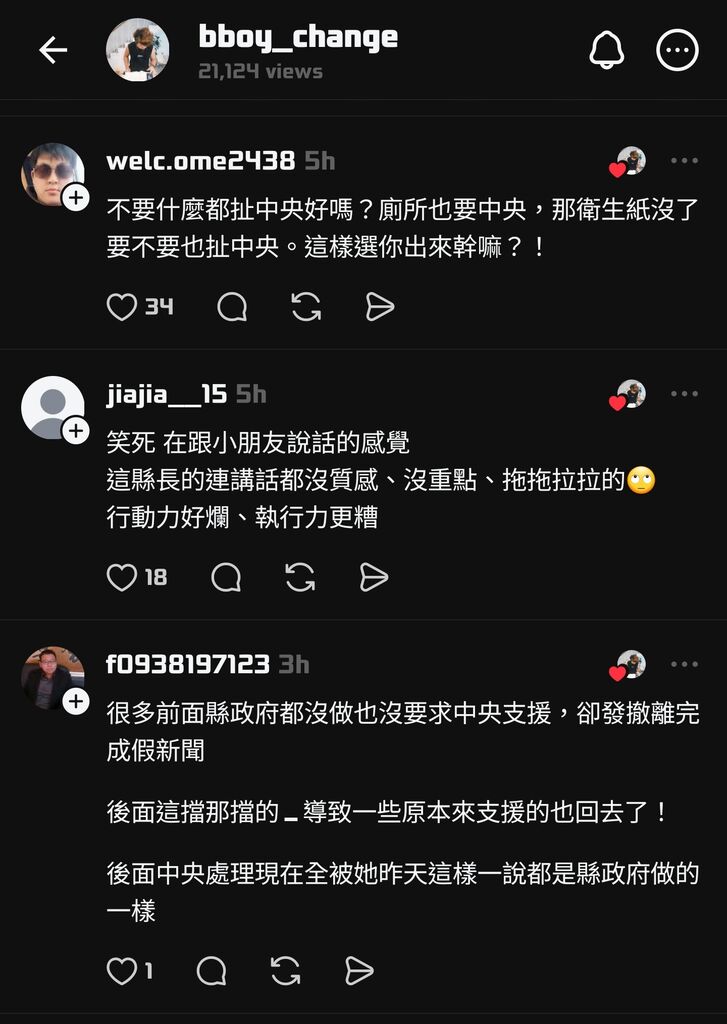Image resolution: width=727 pixels, height=1024 pixels.
Task: Like welc.ome2438's comment
Action: point(122,307)
